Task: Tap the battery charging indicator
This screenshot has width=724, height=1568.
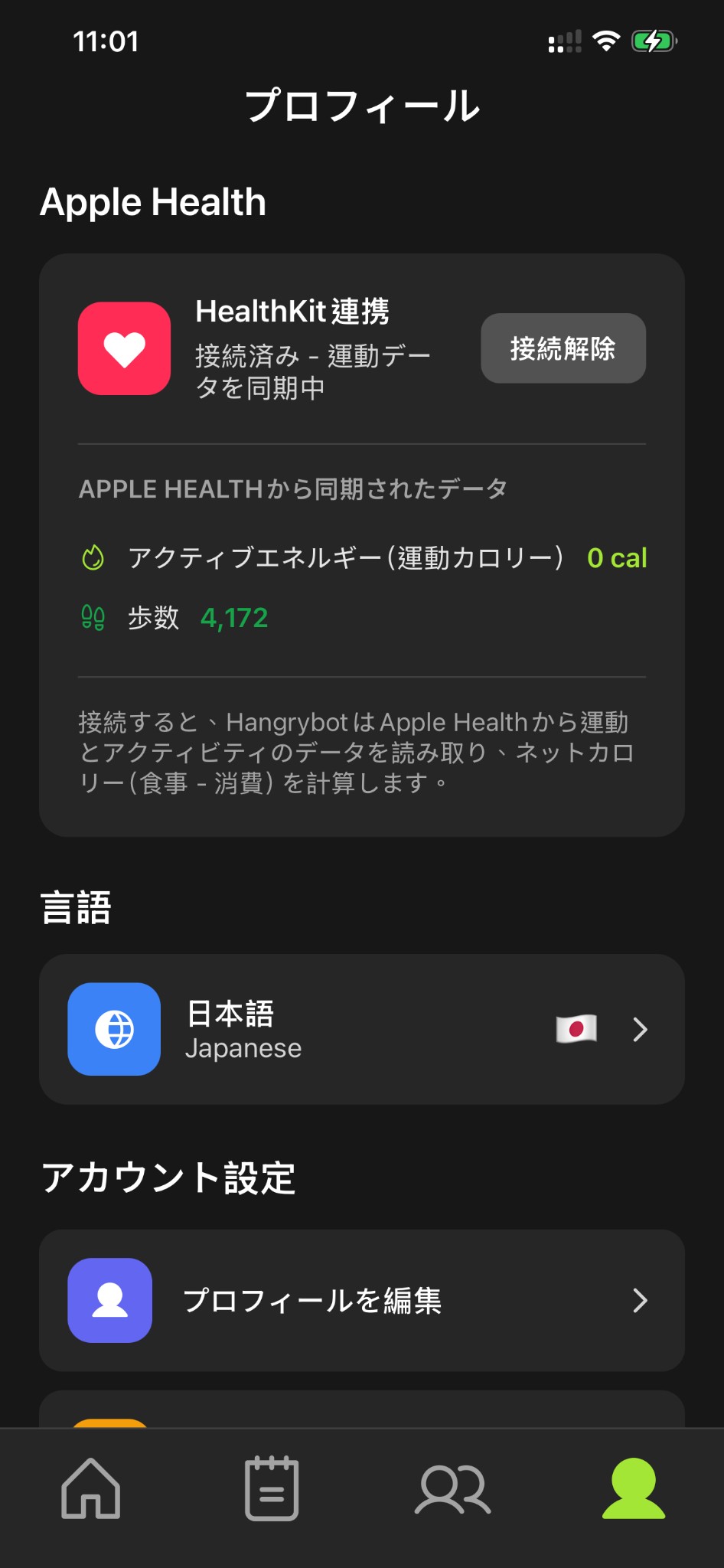Action: 654,40
